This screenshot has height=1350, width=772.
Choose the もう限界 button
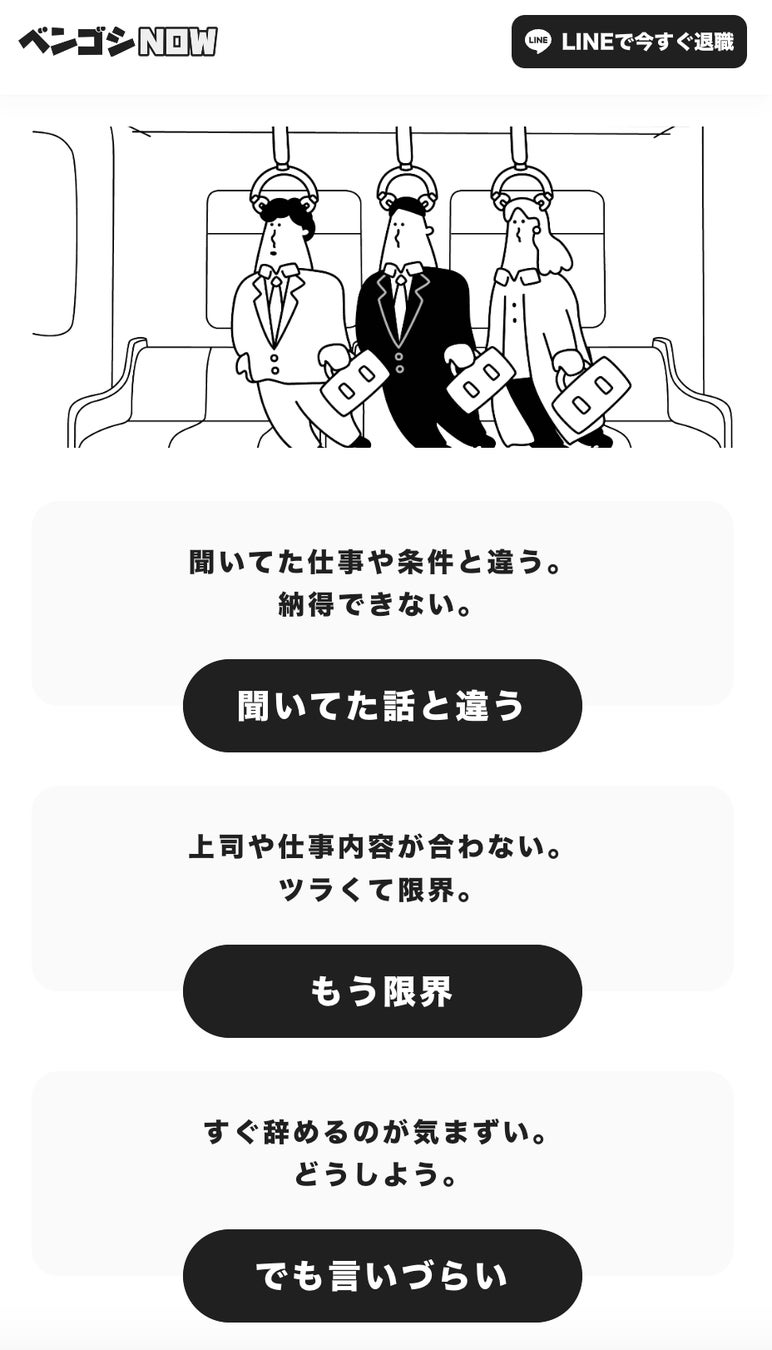382,991
